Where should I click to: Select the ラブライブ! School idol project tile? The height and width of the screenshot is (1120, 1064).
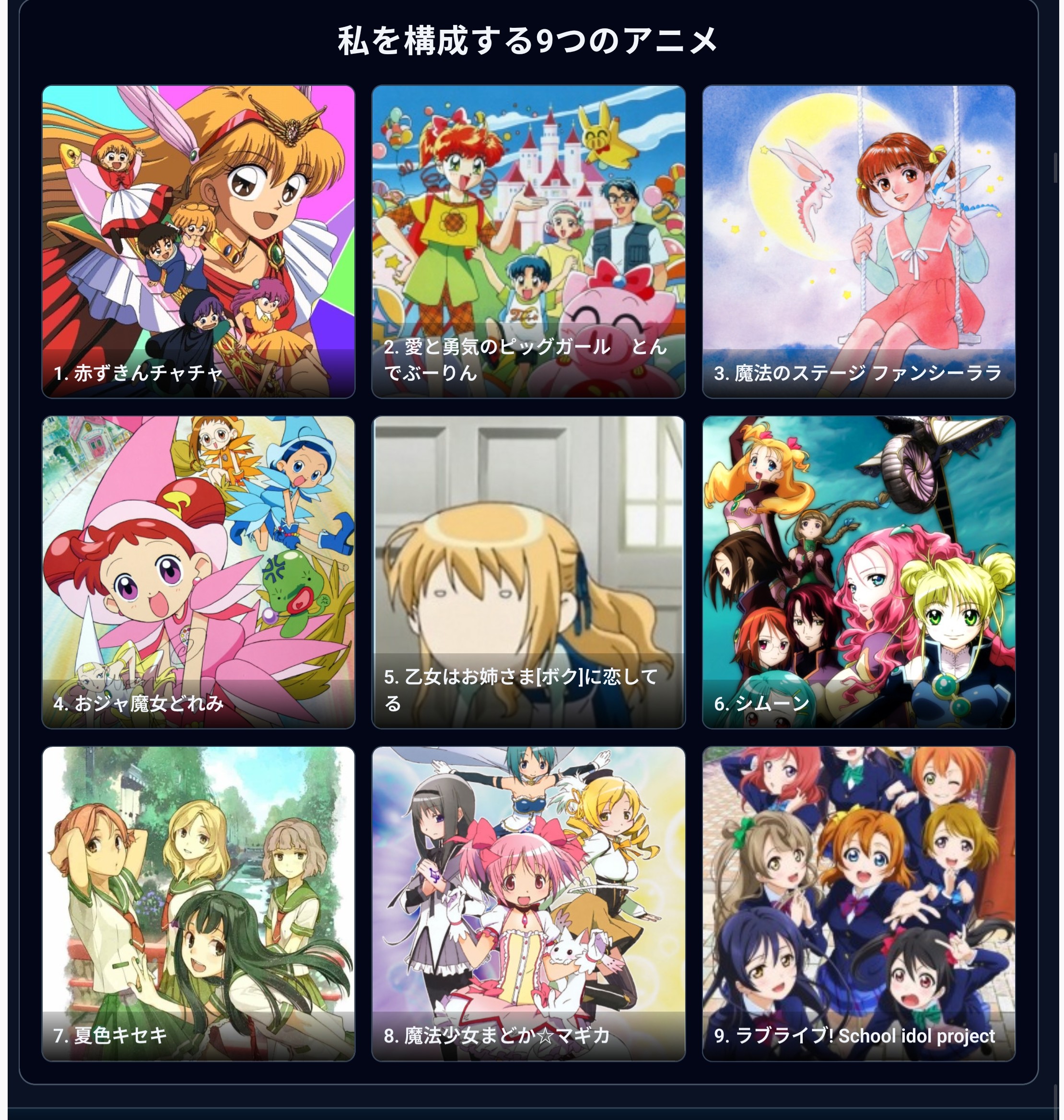tap(858, 903)
